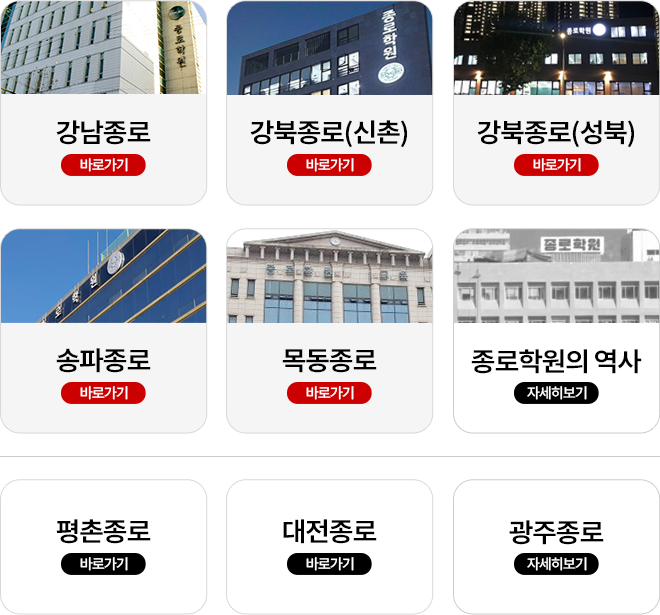The image size is (660, 615).
Task: View 자세히보기 for 종로학원의 역사
Action: (x=556, y=393)
